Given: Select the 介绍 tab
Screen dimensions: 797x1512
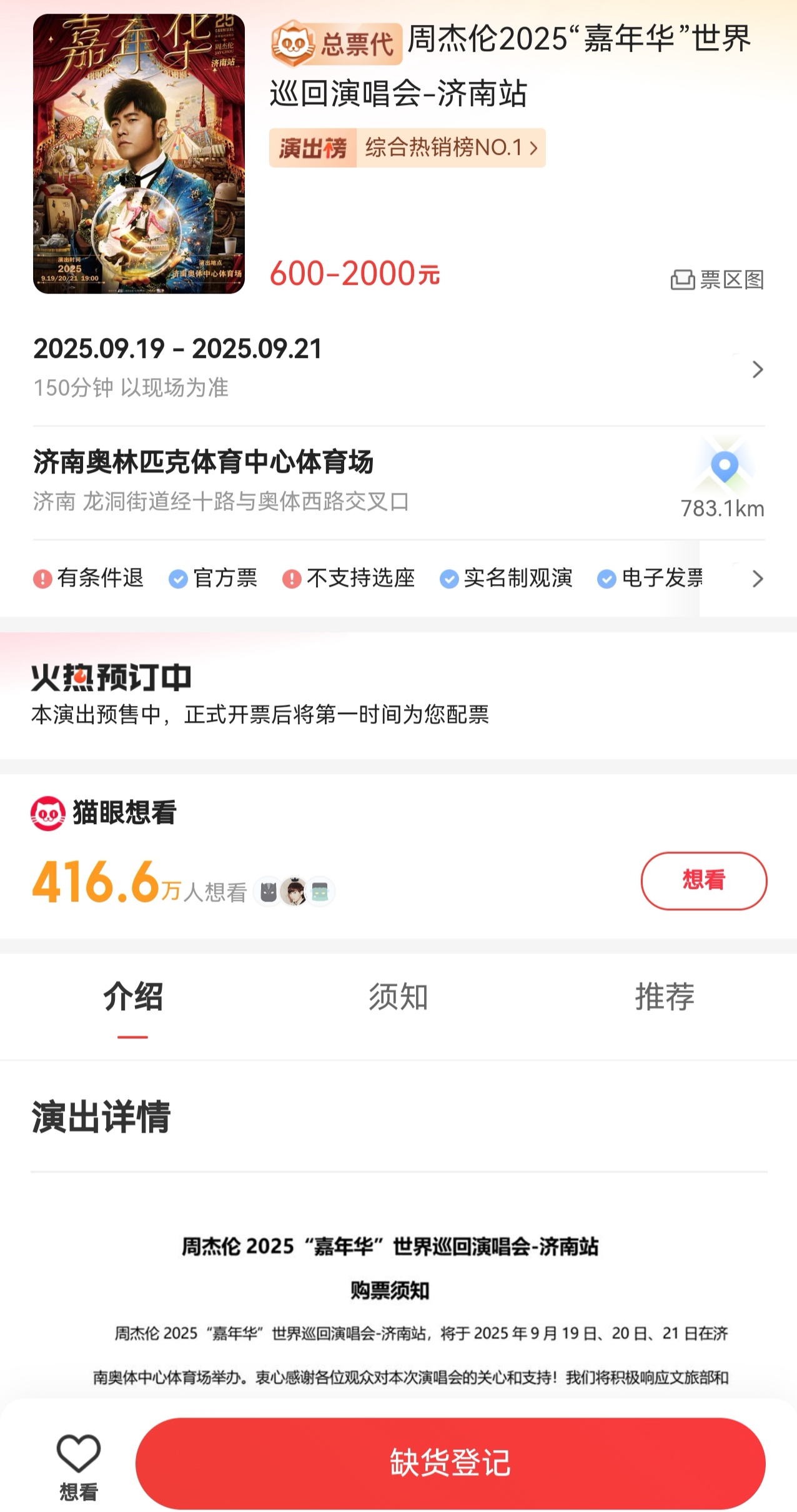Looking at the screenshot, I should pos(132,997).
